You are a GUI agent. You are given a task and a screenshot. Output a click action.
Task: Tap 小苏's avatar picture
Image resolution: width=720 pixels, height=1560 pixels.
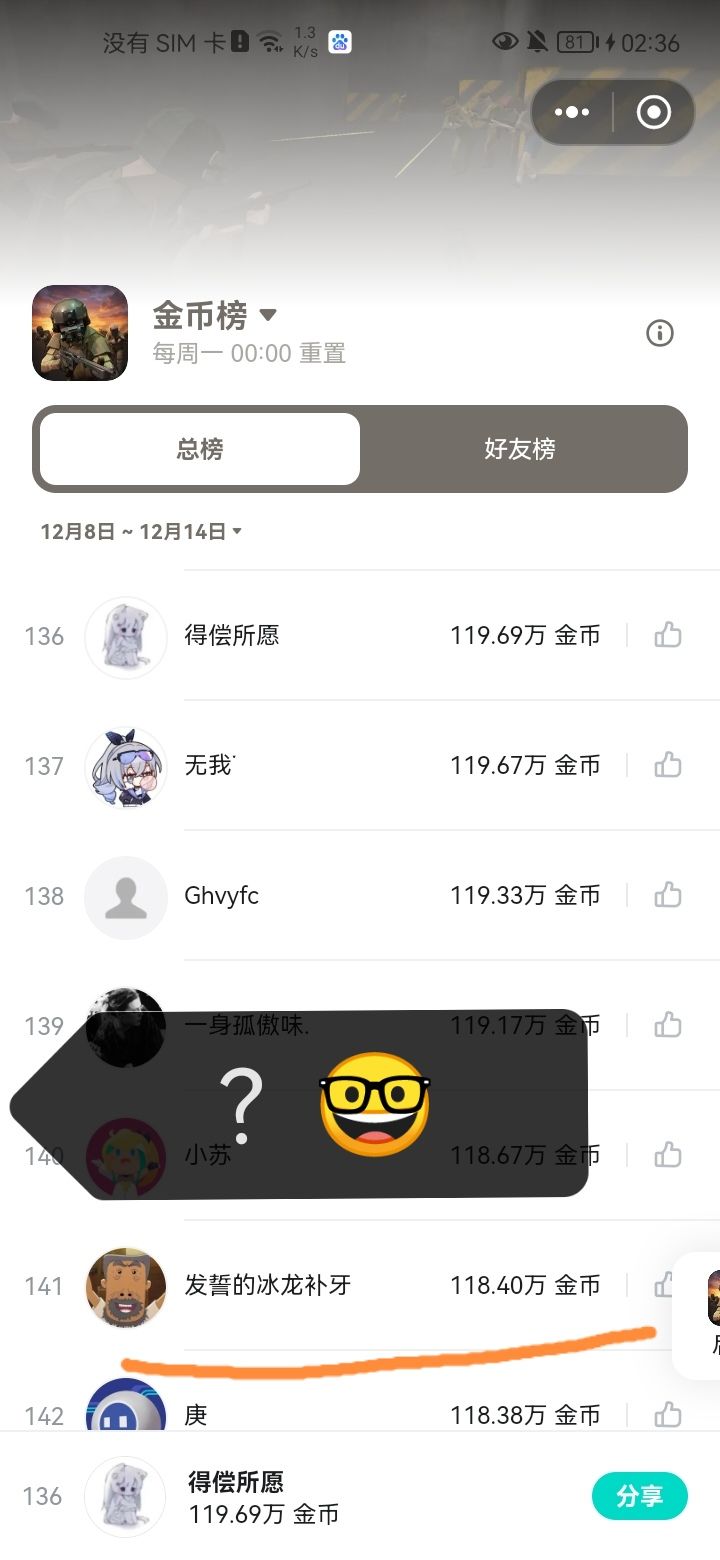pyautogui.click(x=125, y=1155)
